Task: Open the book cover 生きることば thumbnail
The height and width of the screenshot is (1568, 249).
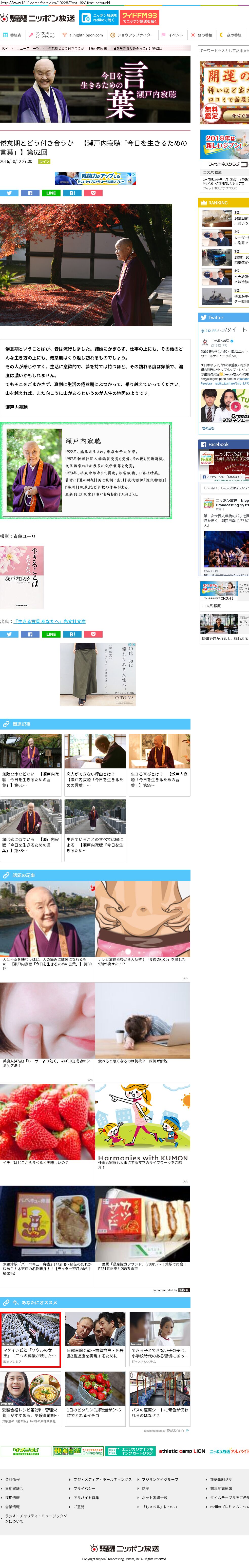Action: point(22,577)
